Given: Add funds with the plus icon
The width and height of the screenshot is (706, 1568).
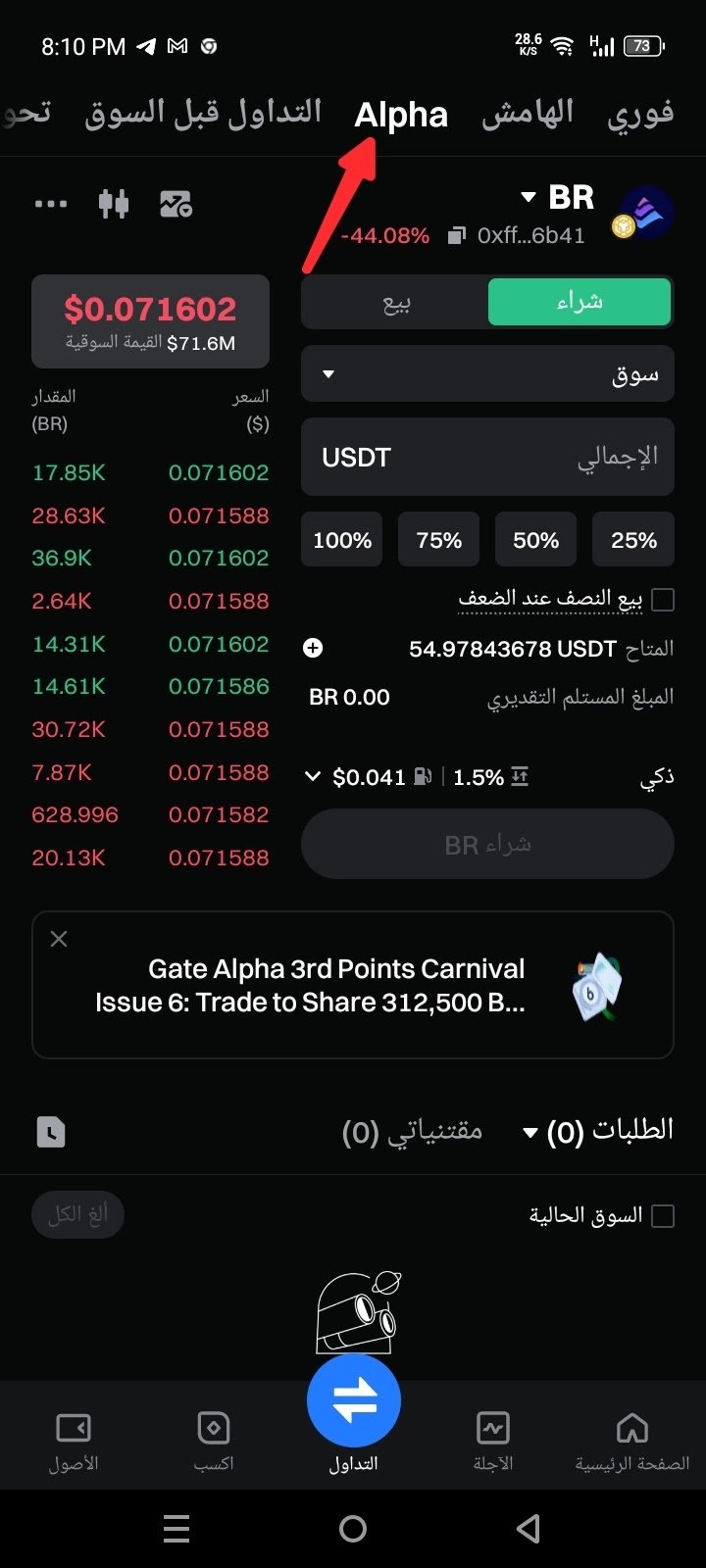Looking at the screenshot, I should pyautogui.click(x=313, y=648).
